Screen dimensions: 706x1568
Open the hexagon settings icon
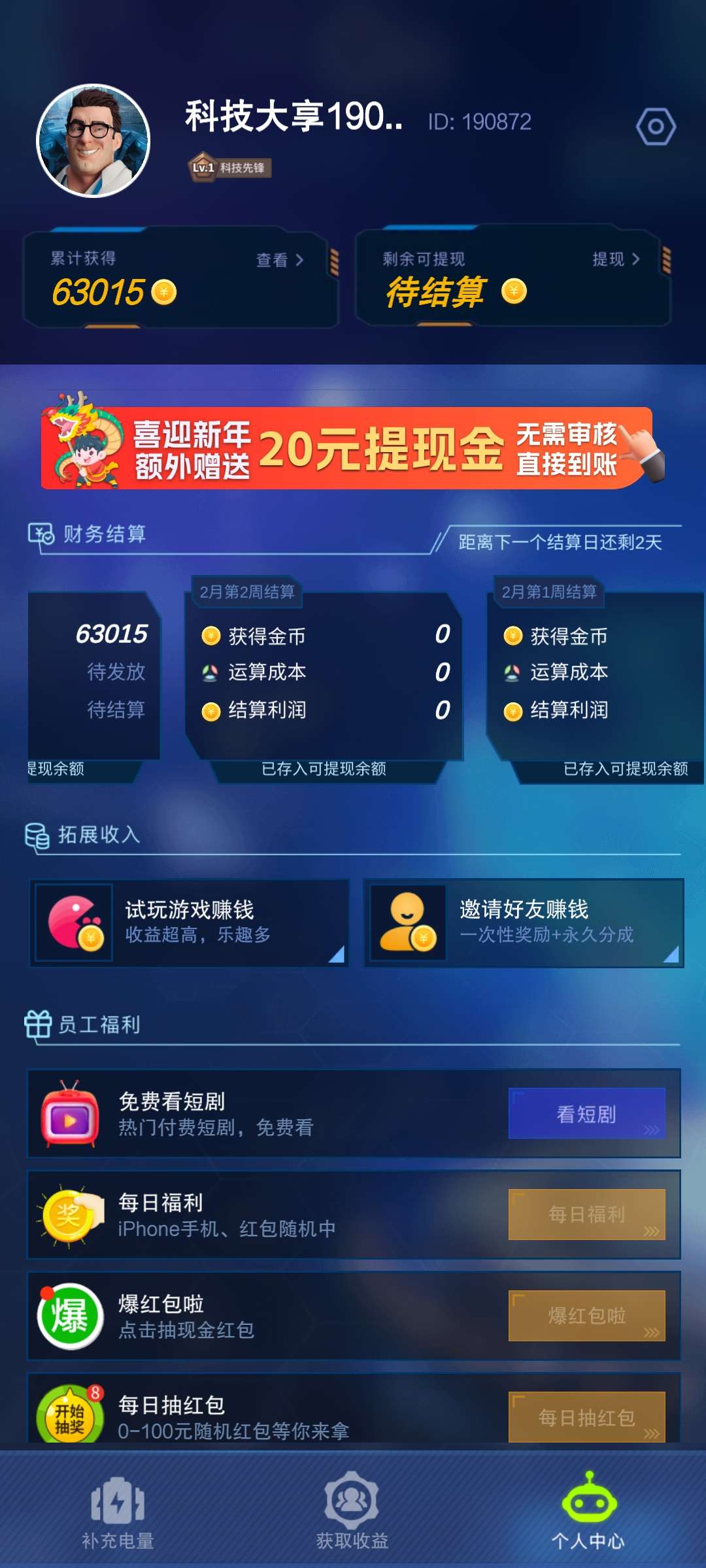click(656, 127)
